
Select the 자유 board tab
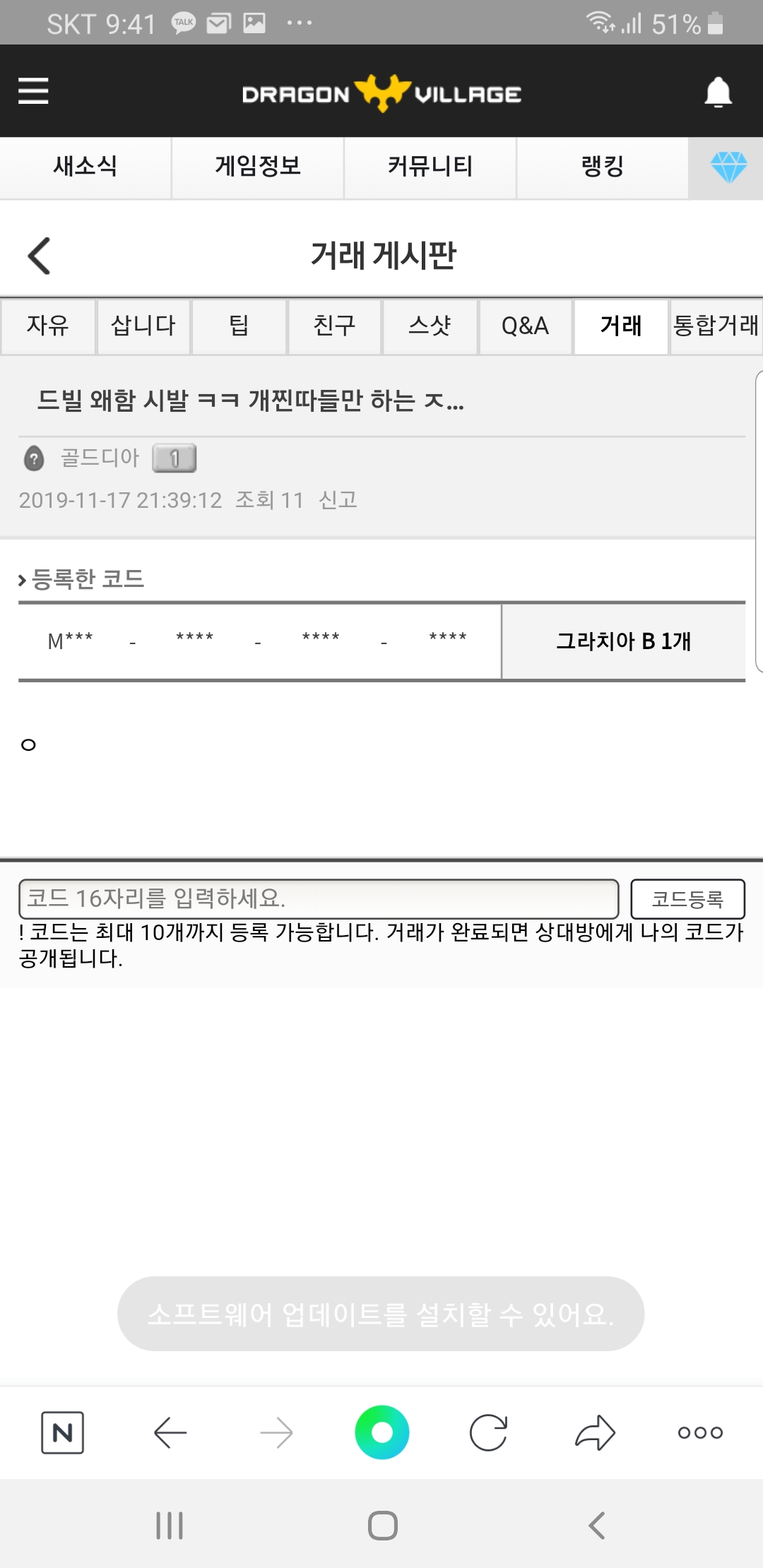(48, 326)
